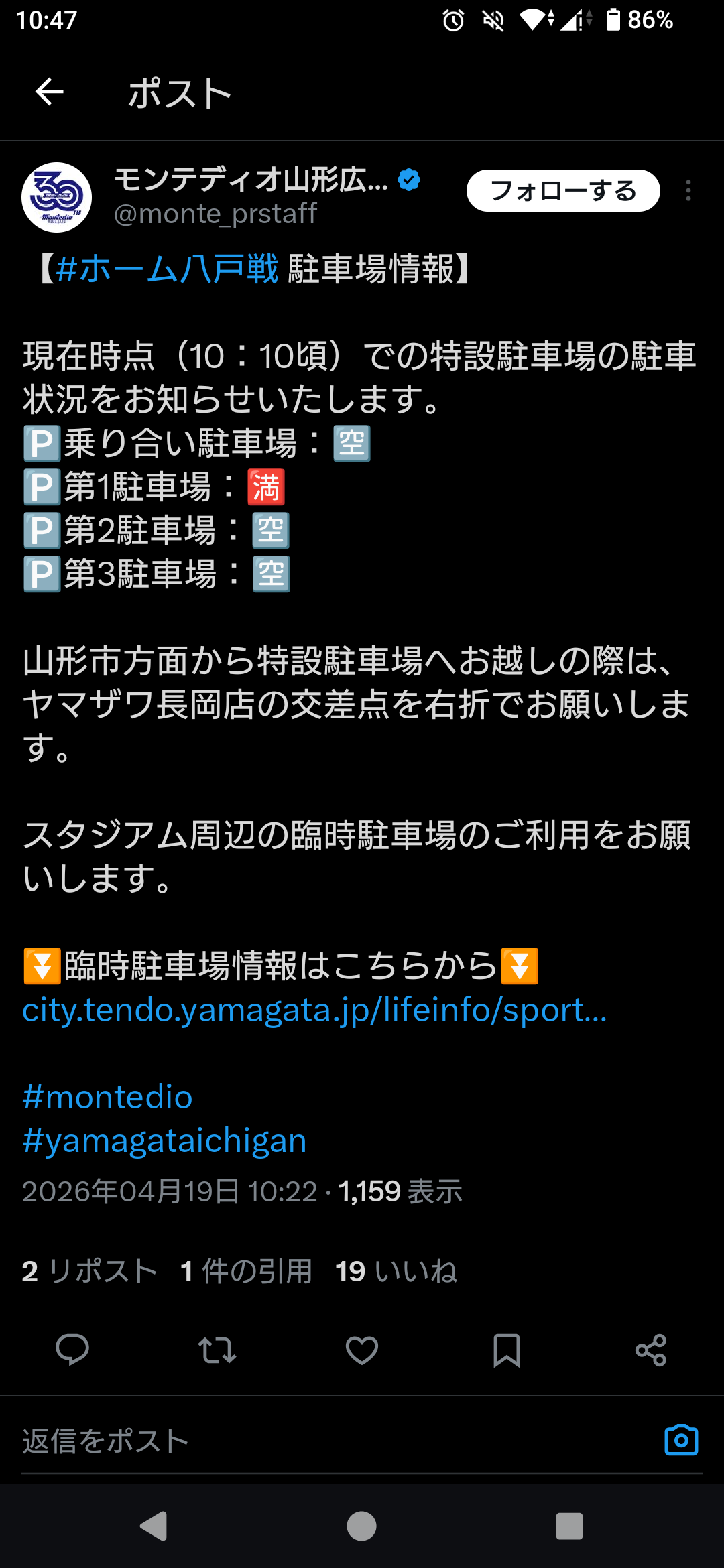Tap the system home button
Viewport: 724px width, 1568px height.
tap(361, 1526)
